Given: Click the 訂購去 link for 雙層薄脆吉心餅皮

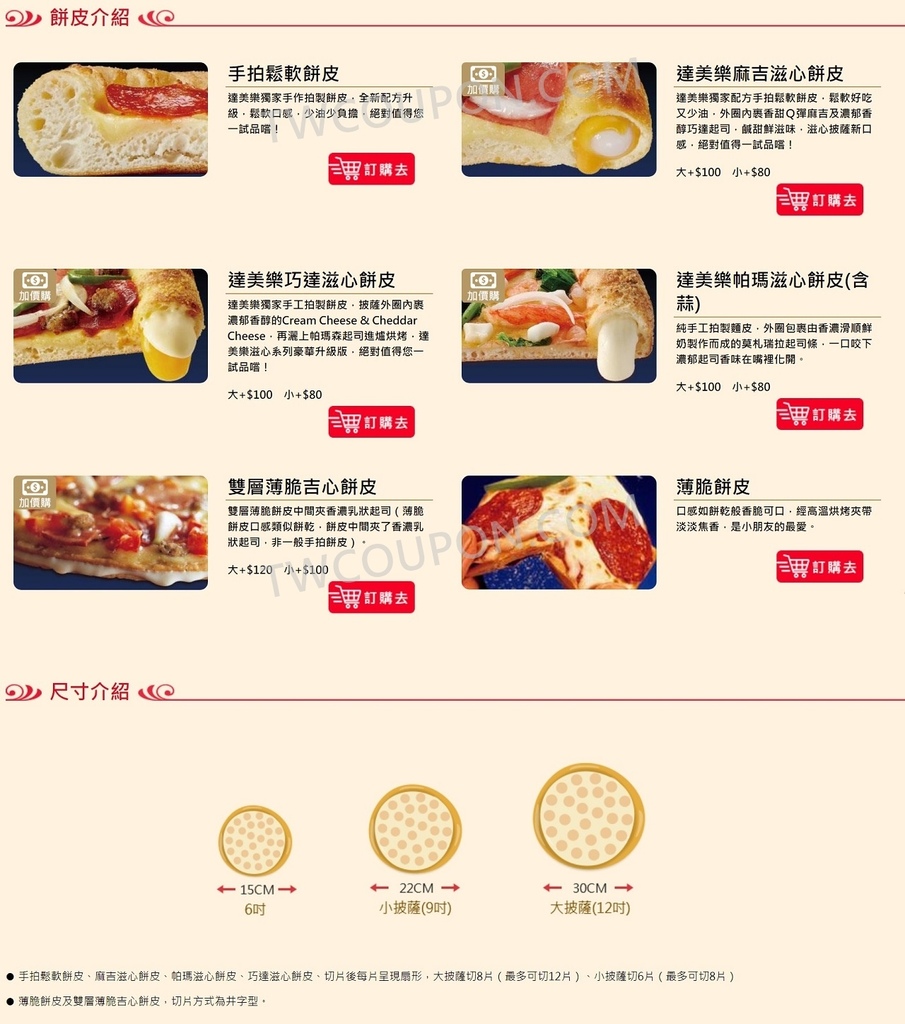Looking at the screenshot, I should click(370, 597).
